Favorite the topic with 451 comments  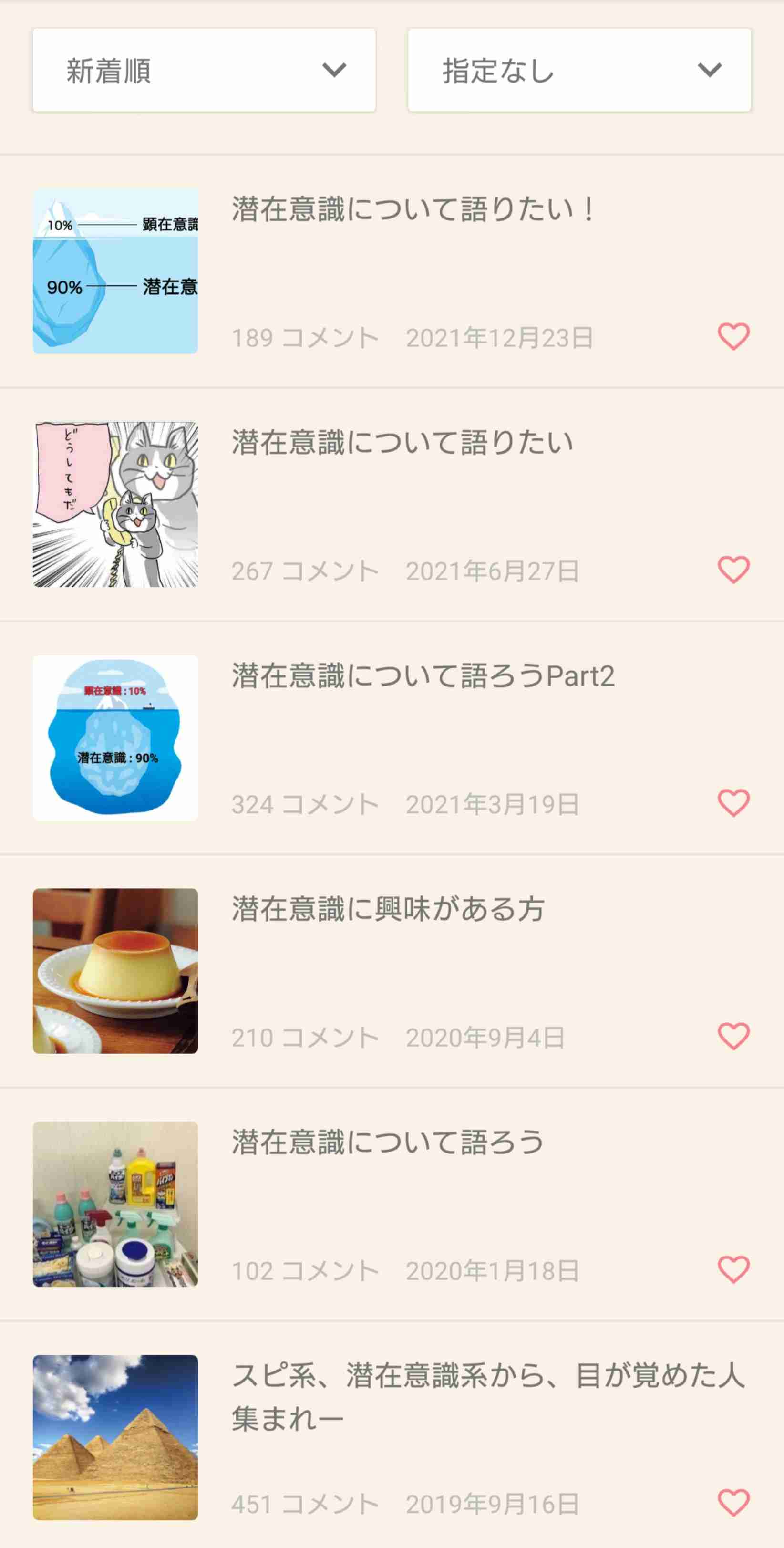tap(733, 1502)
